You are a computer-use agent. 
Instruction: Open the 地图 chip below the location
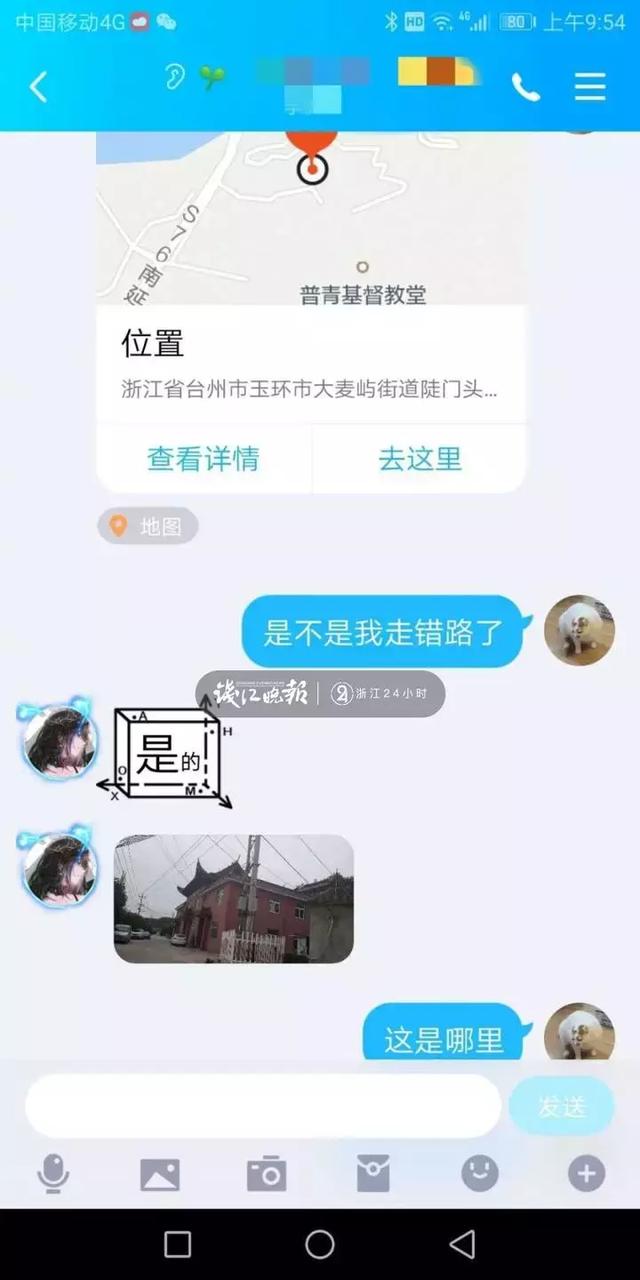pos(148,526)
